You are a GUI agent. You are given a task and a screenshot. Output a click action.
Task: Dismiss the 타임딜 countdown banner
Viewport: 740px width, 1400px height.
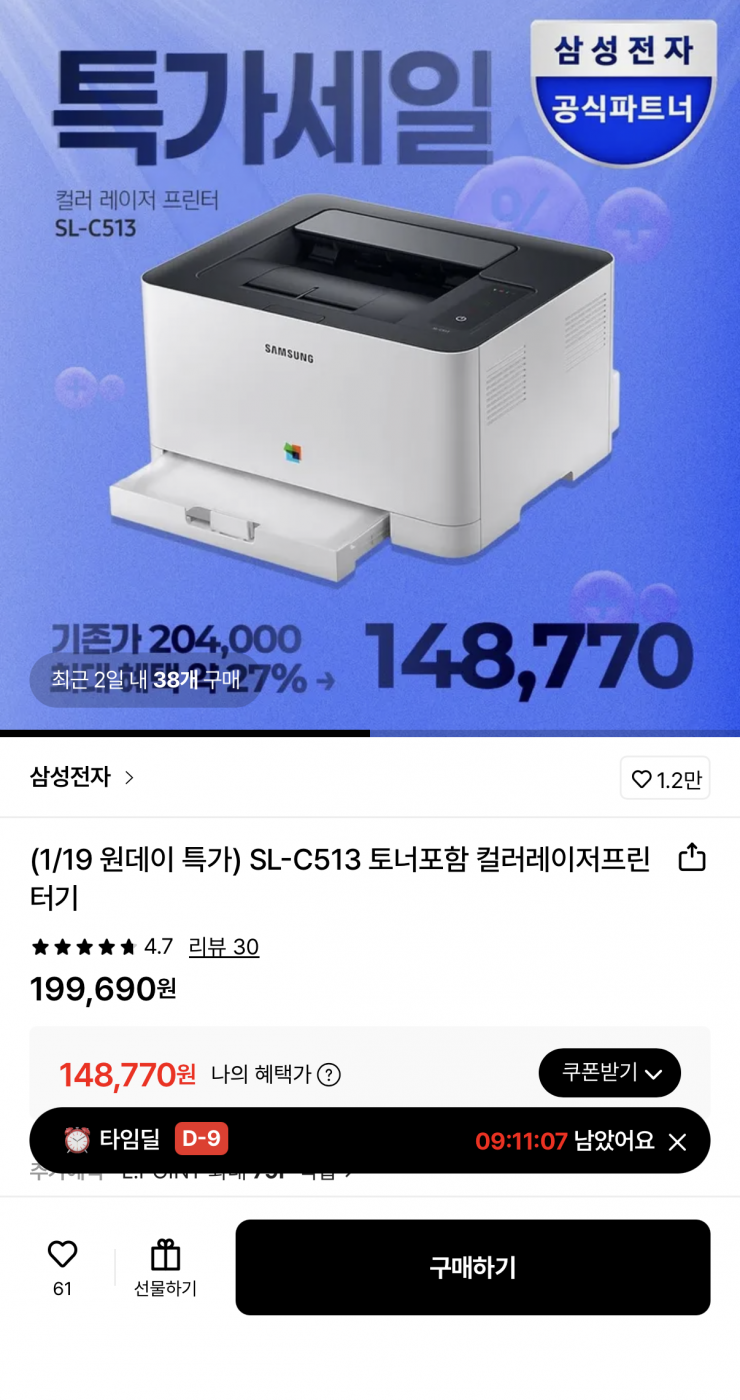click(x=677, y=1141)
